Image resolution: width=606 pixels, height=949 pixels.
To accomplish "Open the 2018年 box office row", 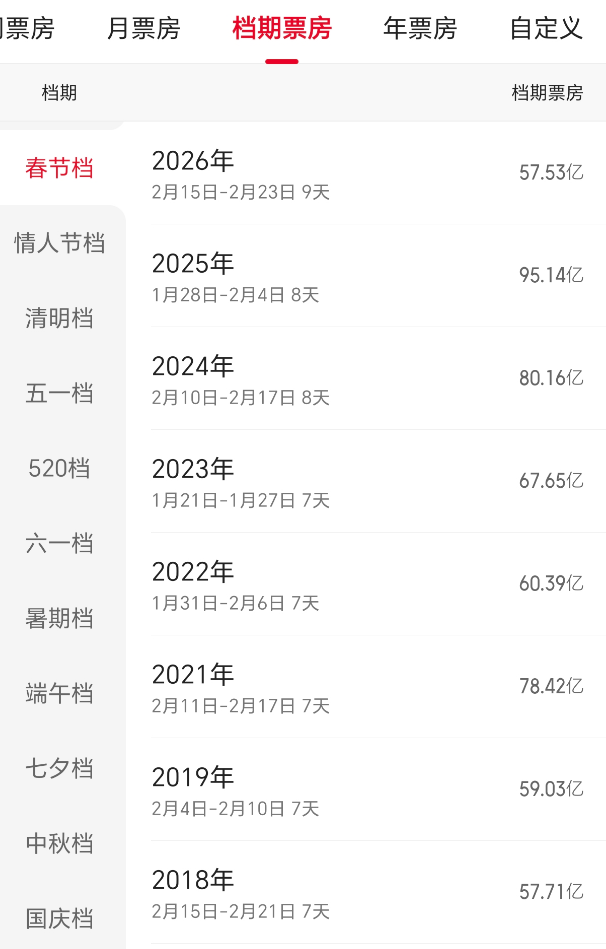I will 366,892.
